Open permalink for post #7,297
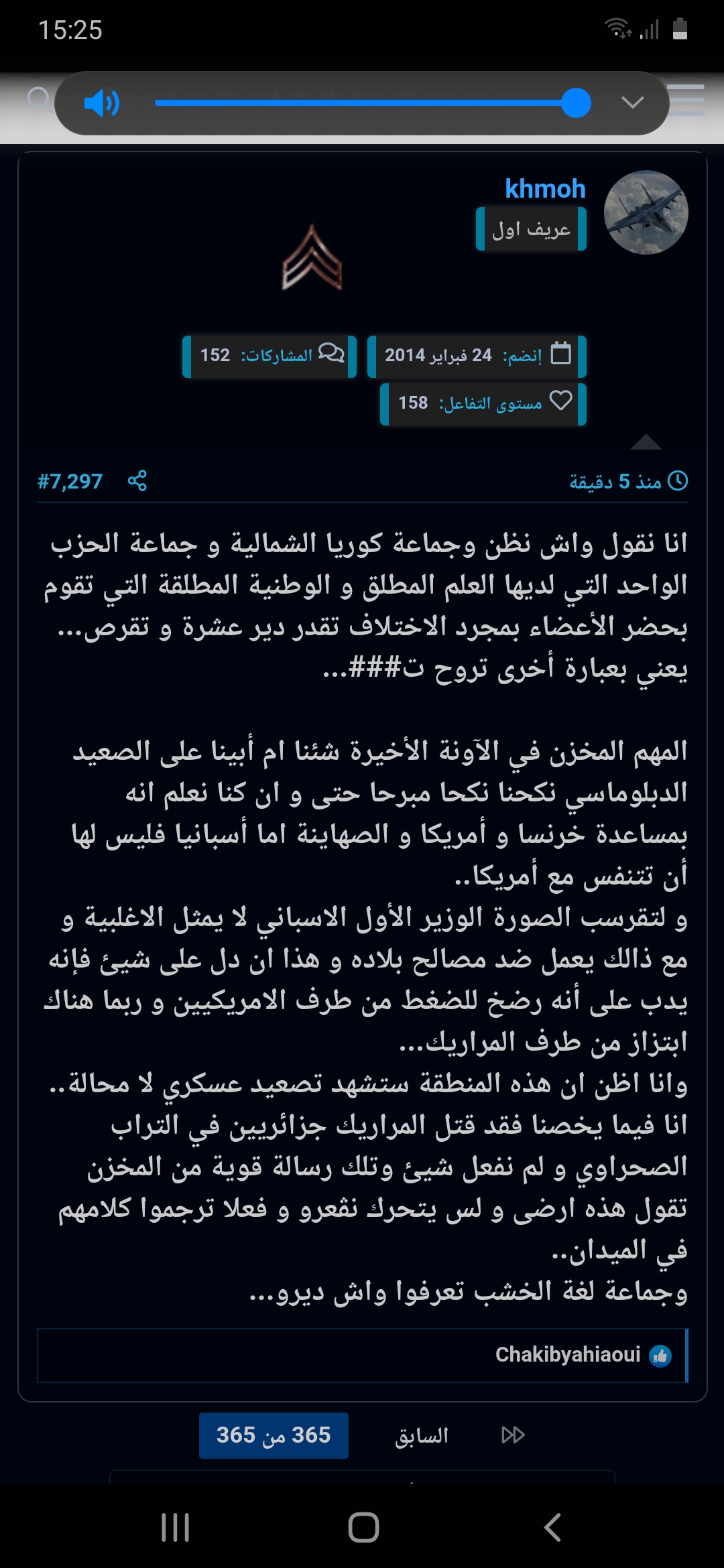The image size is (724, 1568). (70, 481)
